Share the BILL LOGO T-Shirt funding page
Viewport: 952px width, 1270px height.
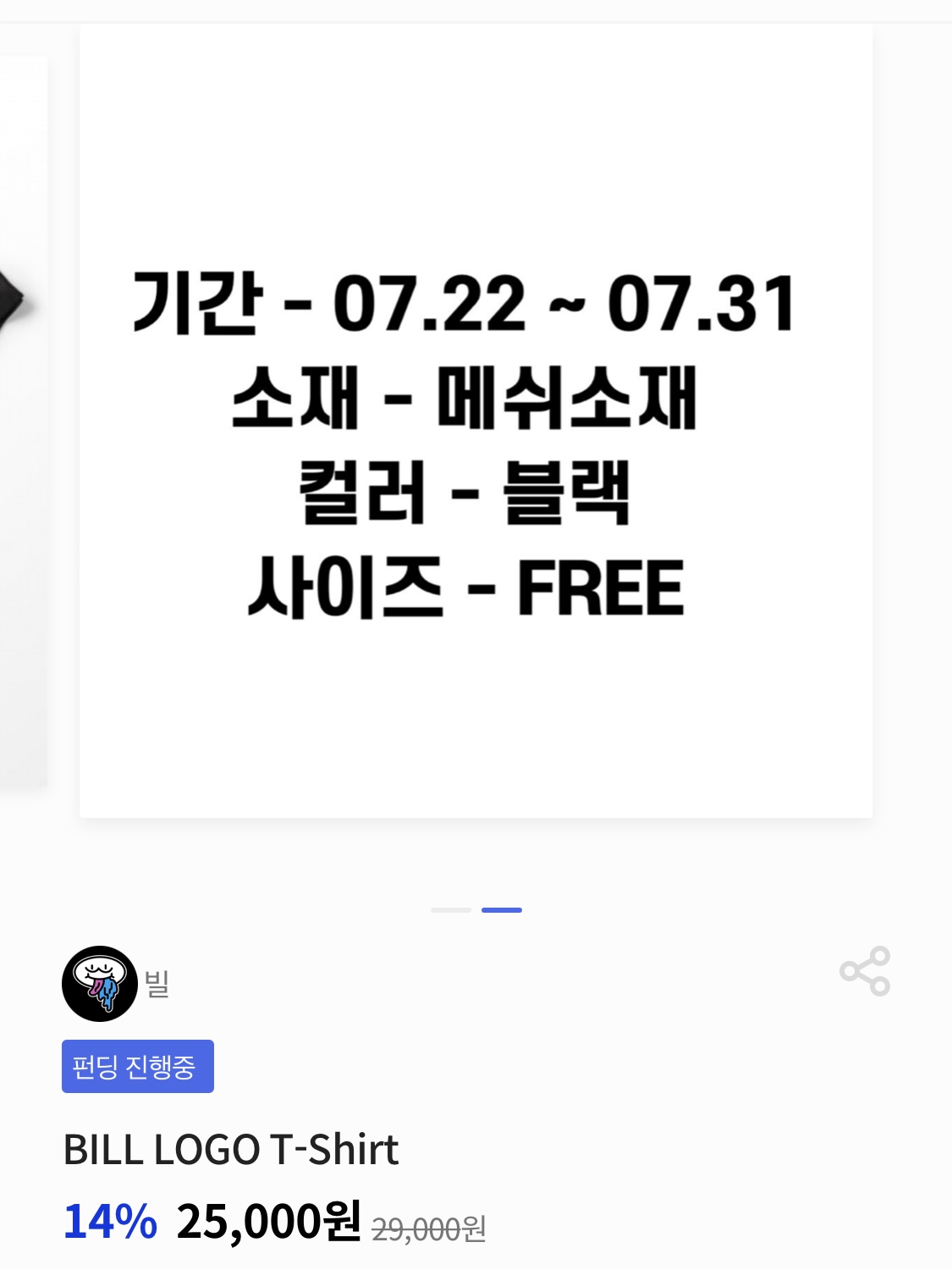[864, 971]
